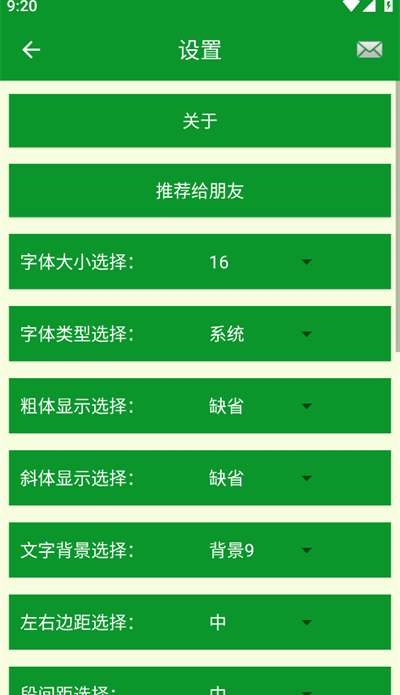This screenshot has width=400, height=695.
Task: Open the 关于 about button
Action: tap(200, 121)
